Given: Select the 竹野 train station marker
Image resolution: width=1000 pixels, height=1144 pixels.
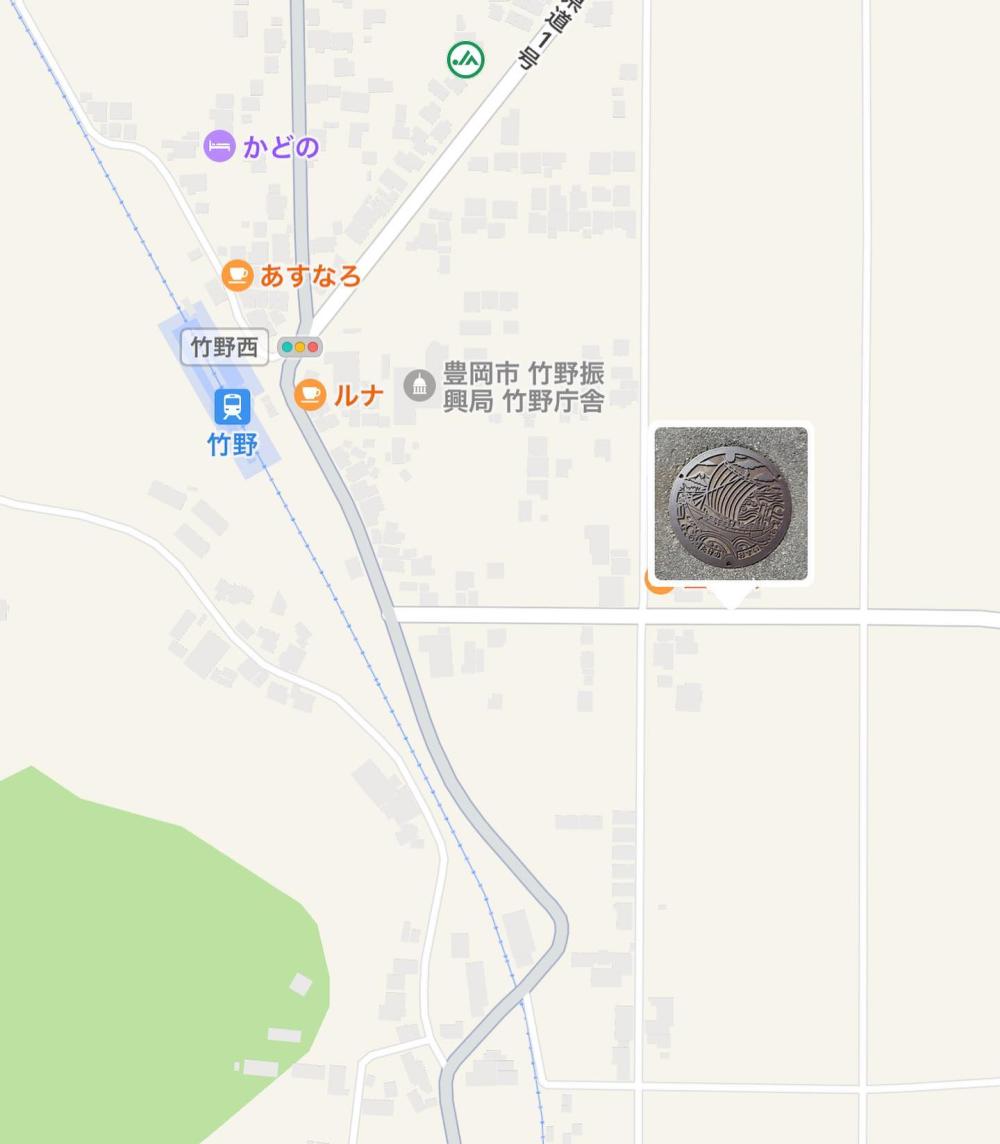Looking at the screenshot, I should [x=232, y=407].
